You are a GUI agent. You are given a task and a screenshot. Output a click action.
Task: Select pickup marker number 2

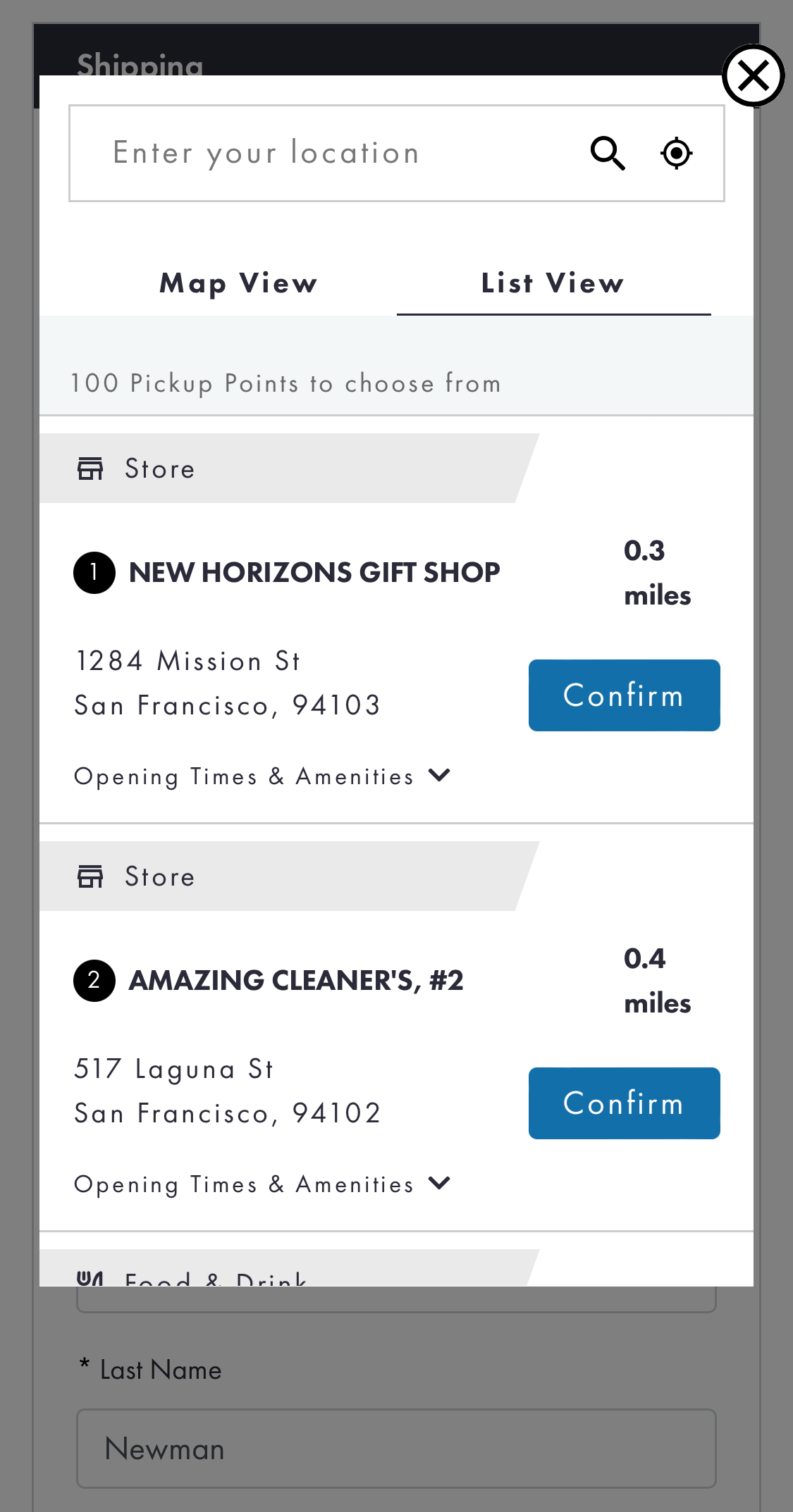coord(94,981)
